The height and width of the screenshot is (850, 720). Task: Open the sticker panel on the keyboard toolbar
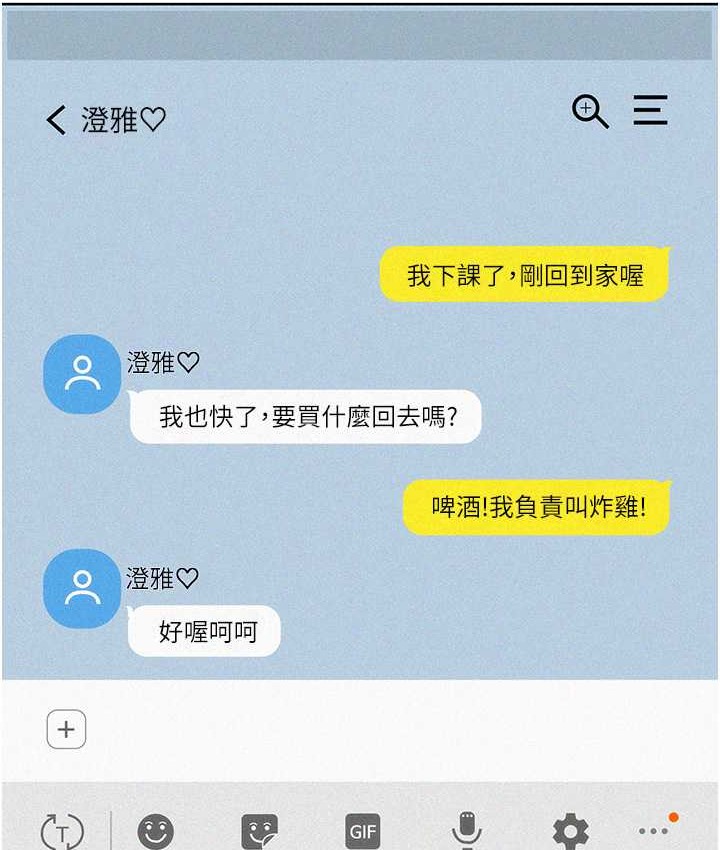click(x=260, y=830)
